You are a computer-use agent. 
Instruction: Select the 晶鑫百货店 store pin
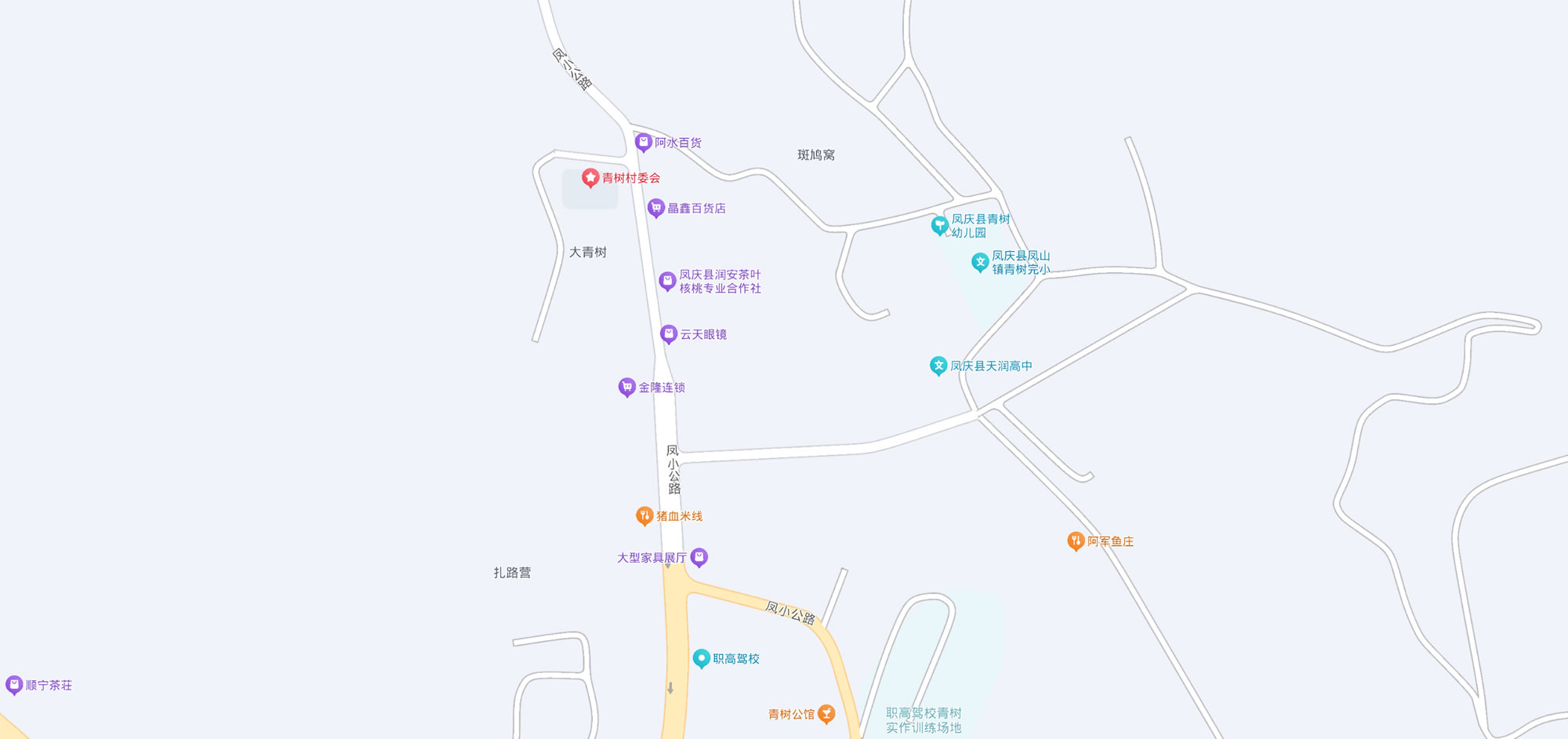(x=656, y=207)
